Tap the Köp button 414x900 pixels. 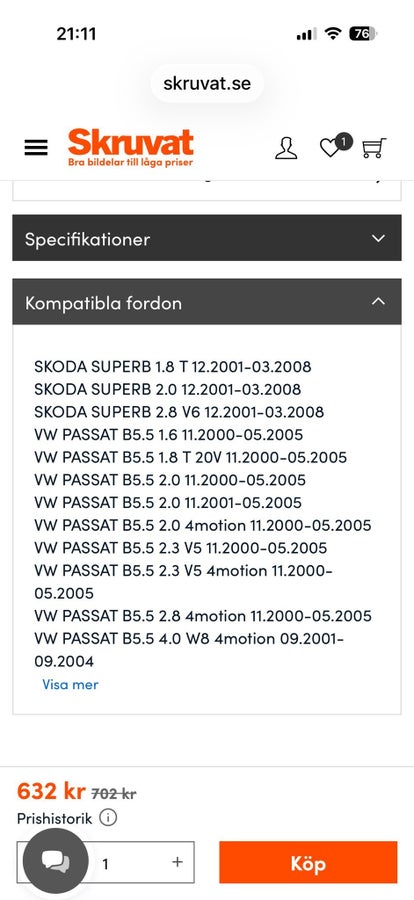point(308,862)
